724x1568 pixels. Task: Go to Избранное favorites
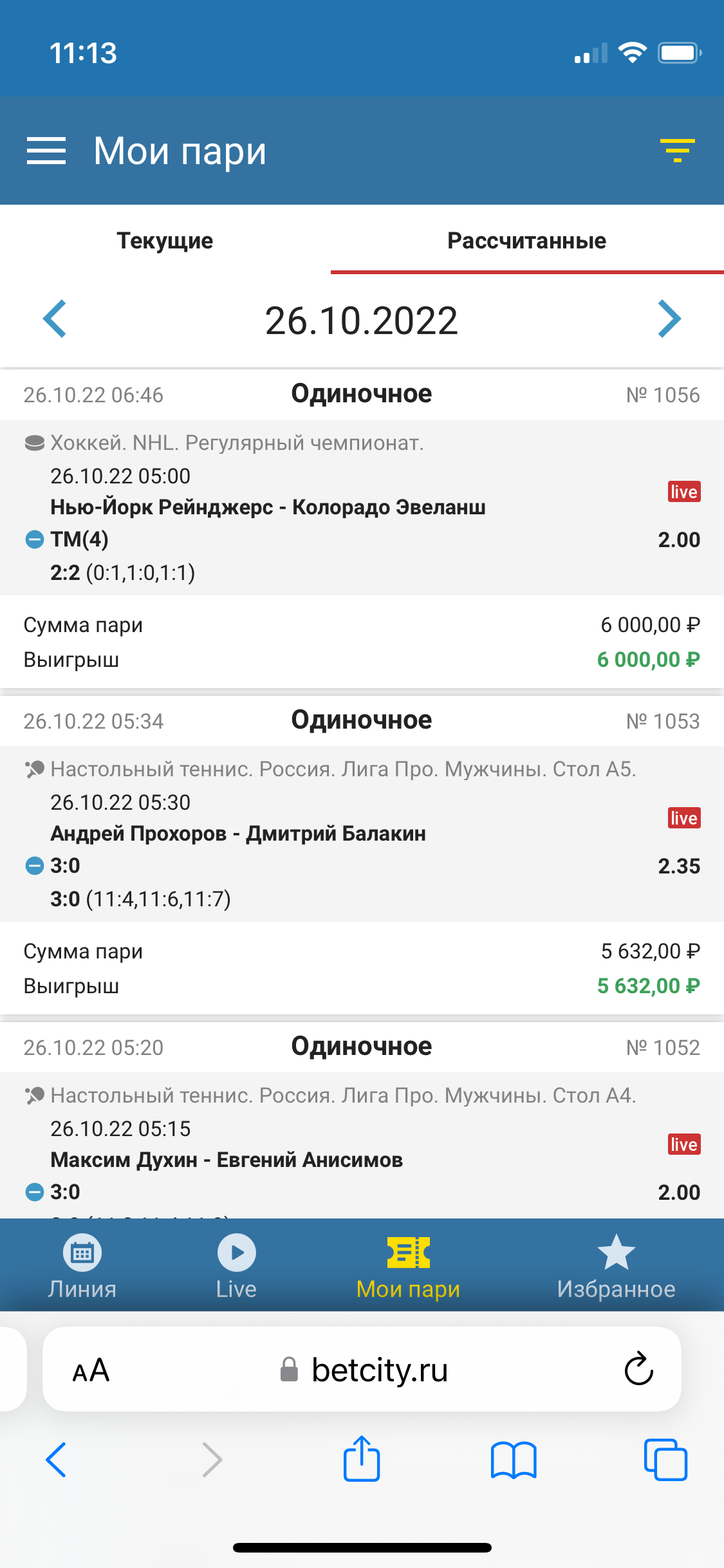pyautogui.click(x=616, y=1266)
